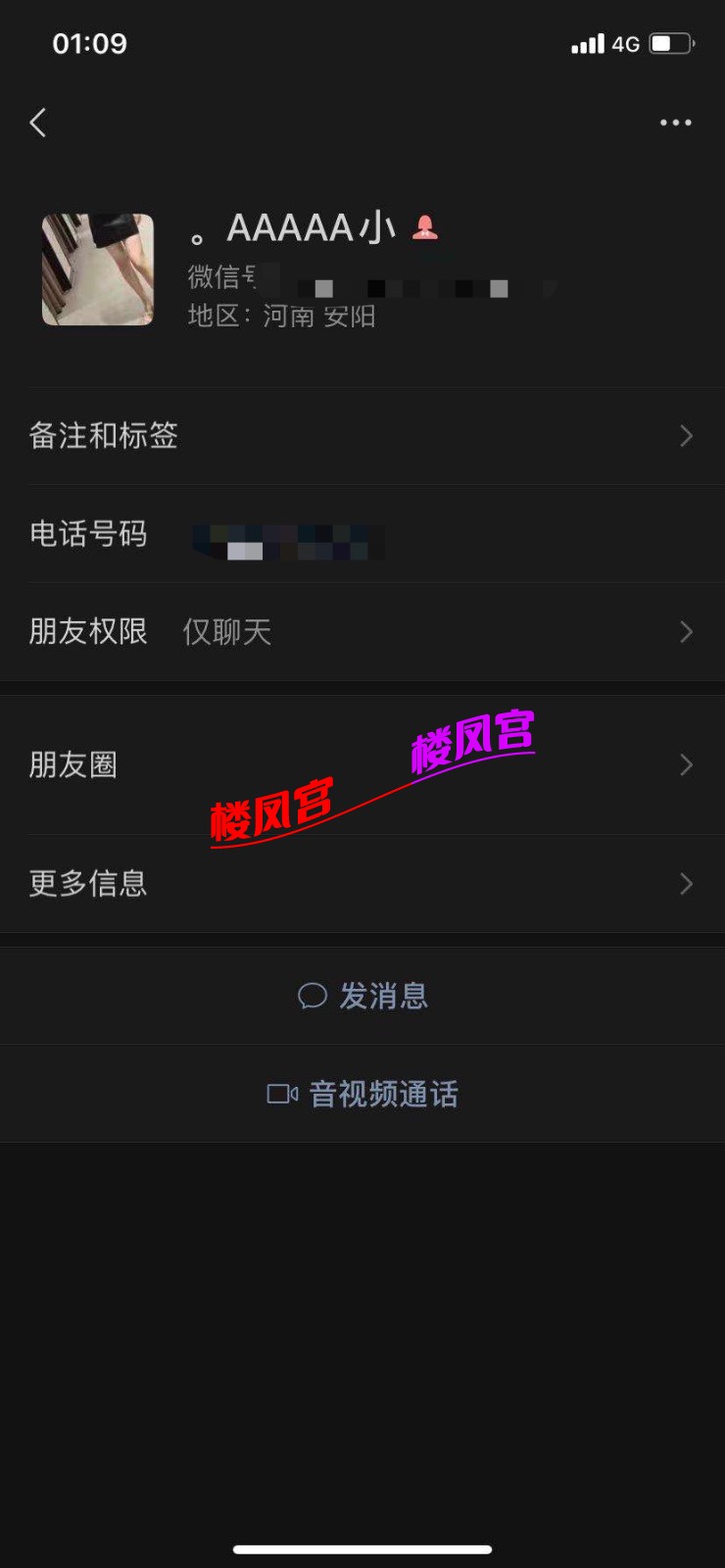
Task: View the contact's profile avatar
Action: click(98, 269)
